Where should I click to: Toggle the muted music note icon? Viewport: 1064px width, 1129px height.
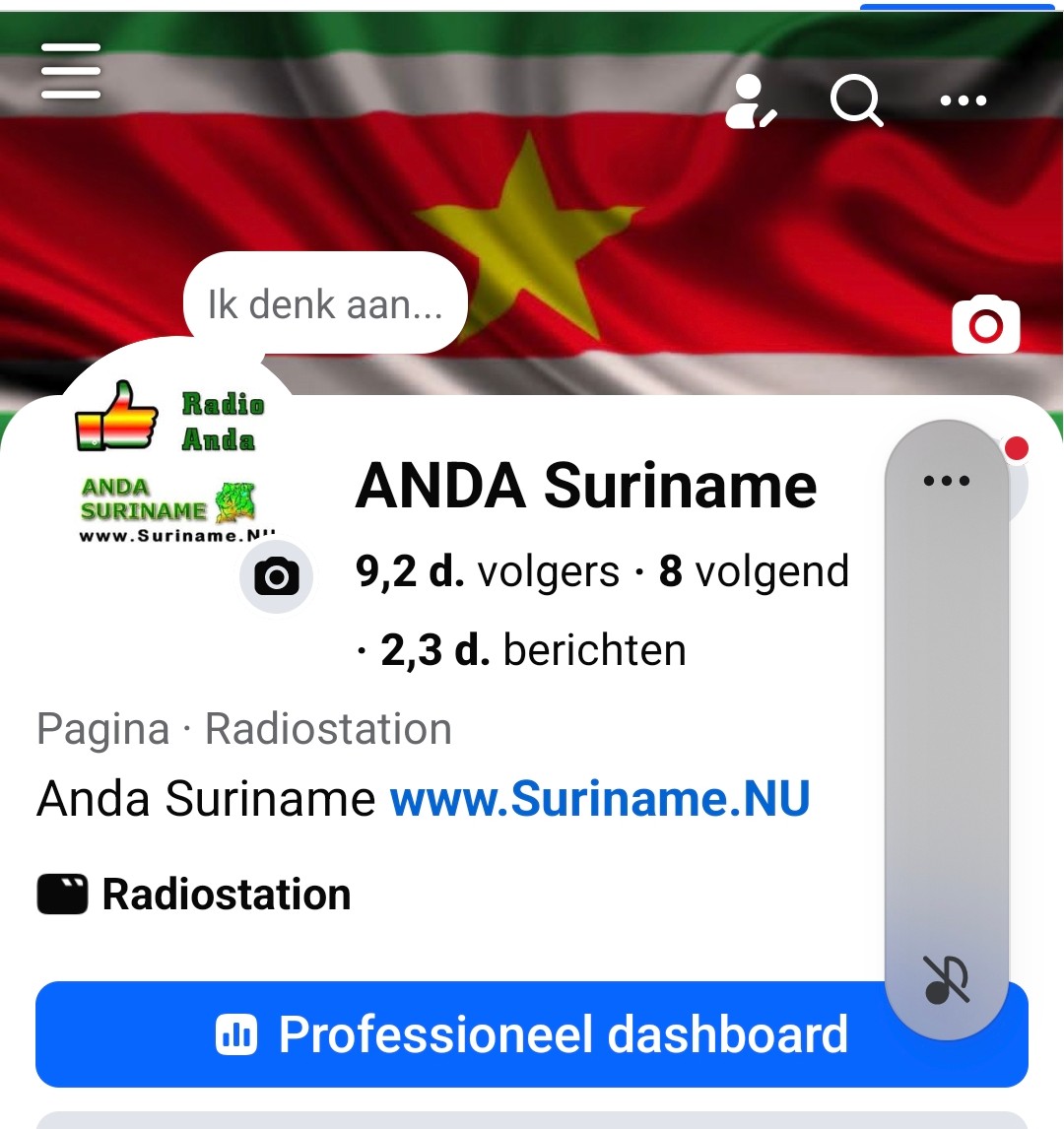click(x=947, y=979)
